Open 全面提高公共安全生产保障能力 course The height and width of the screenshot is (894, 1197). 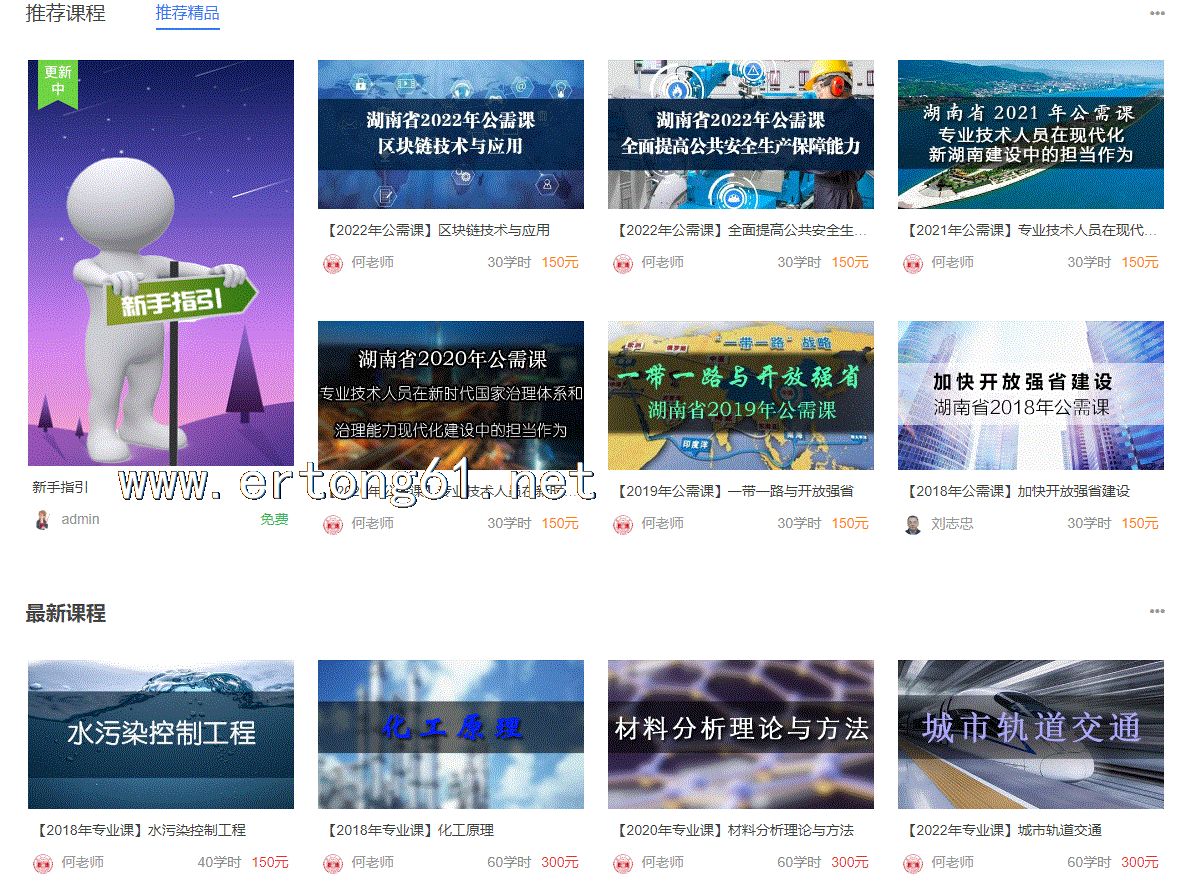(x=740, y=134)
